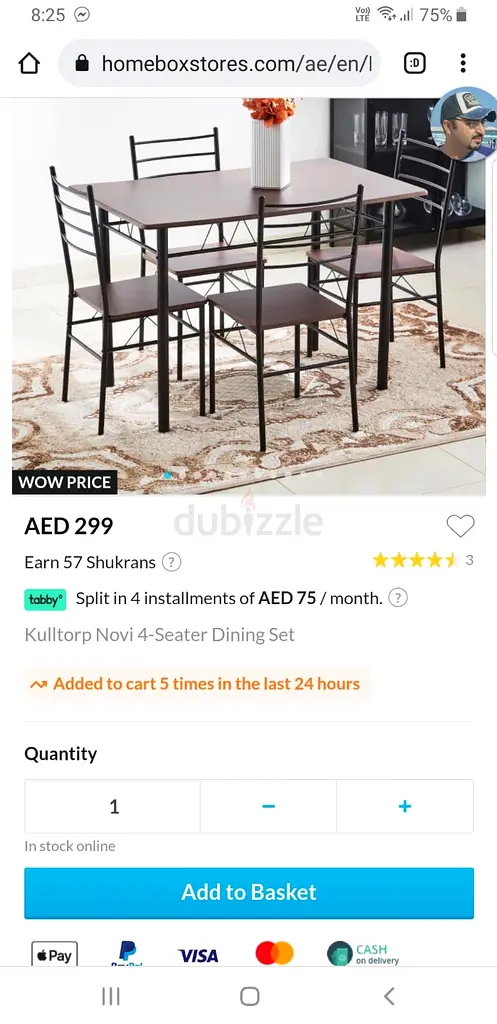
Task: Tap the Add to Basket button
Action: pos(249,893)
